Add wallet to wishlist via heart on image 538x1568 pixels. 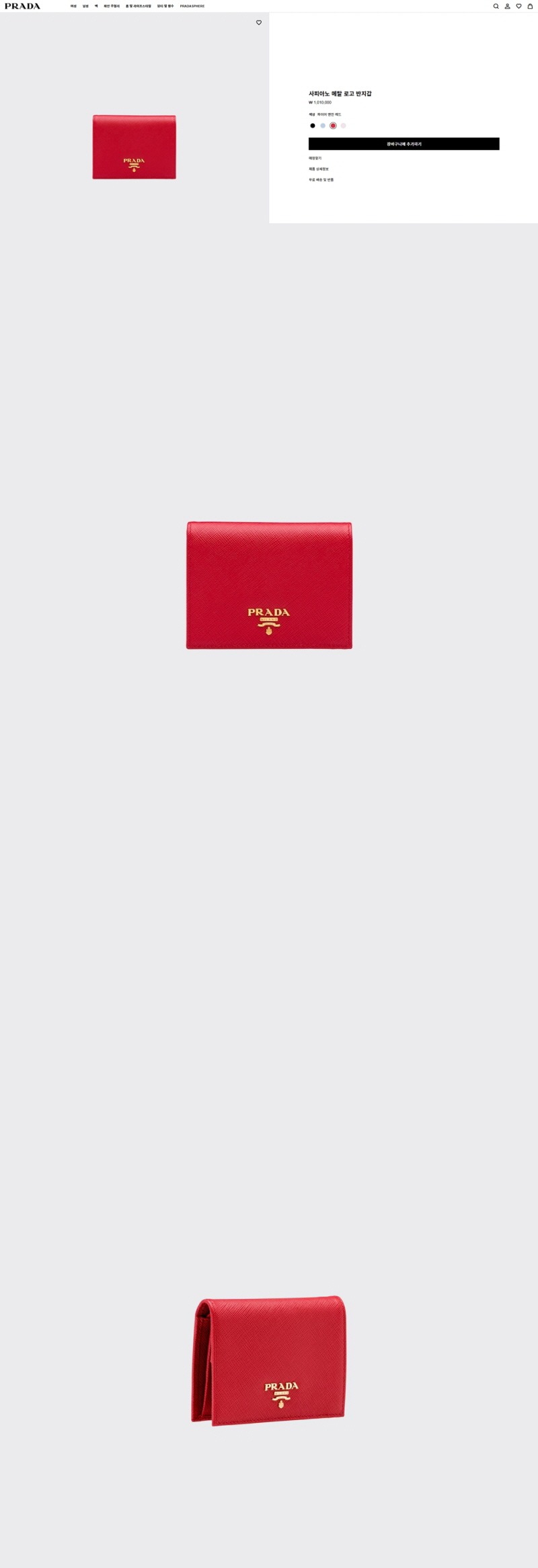pyautogui.click(x=259, y=23)
